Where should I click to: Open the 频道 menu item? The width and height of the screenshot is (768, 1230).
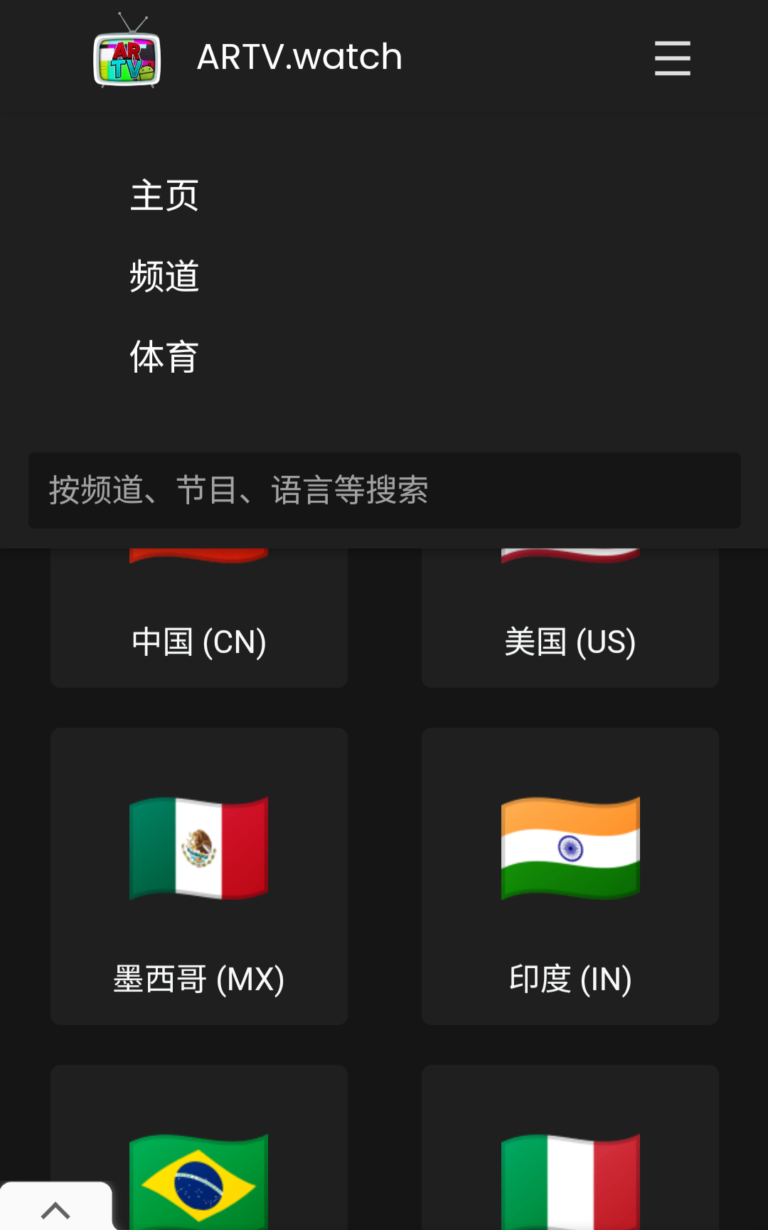164,276
